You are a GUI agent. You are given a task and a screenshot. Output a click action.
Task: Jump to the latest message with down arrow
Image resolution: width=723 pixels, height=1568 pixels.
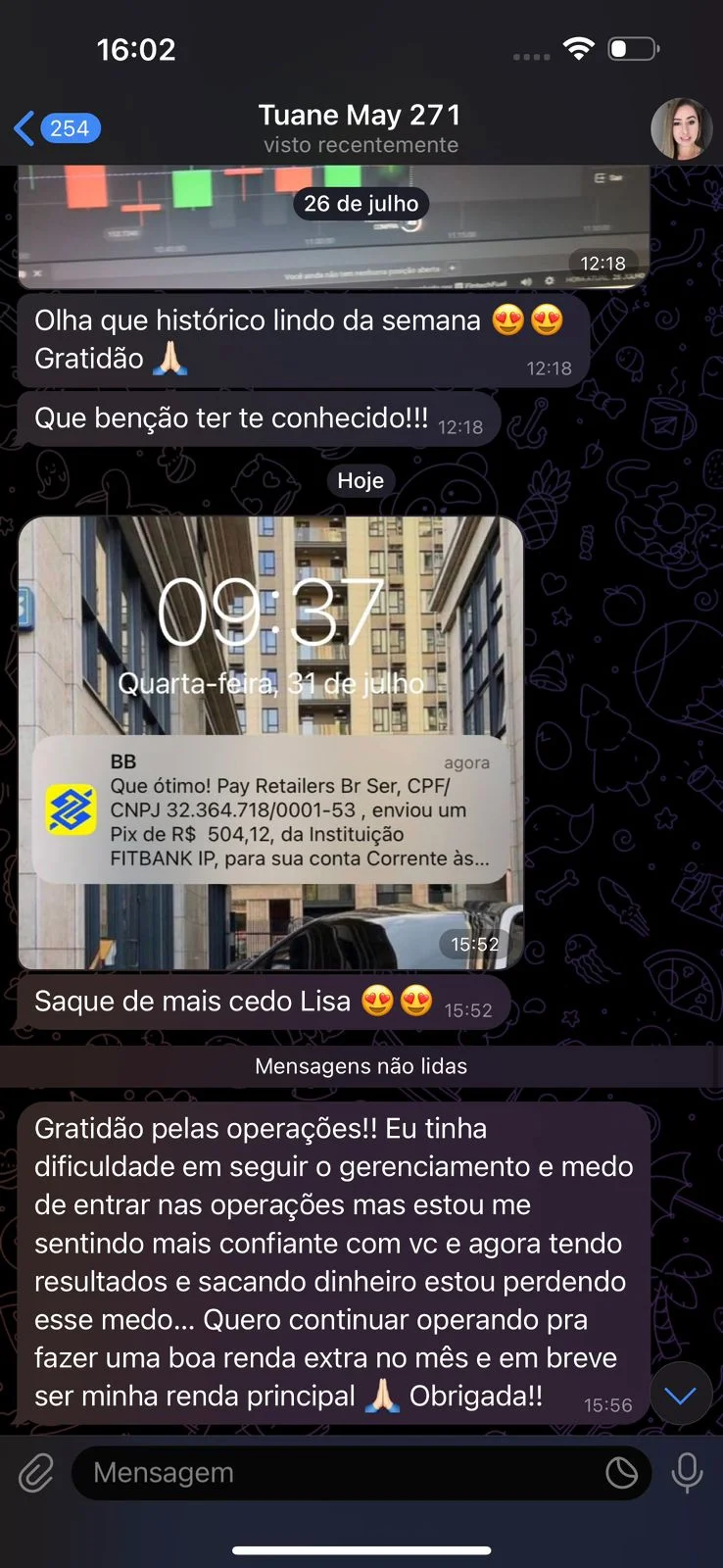(x=680, y=1394)
